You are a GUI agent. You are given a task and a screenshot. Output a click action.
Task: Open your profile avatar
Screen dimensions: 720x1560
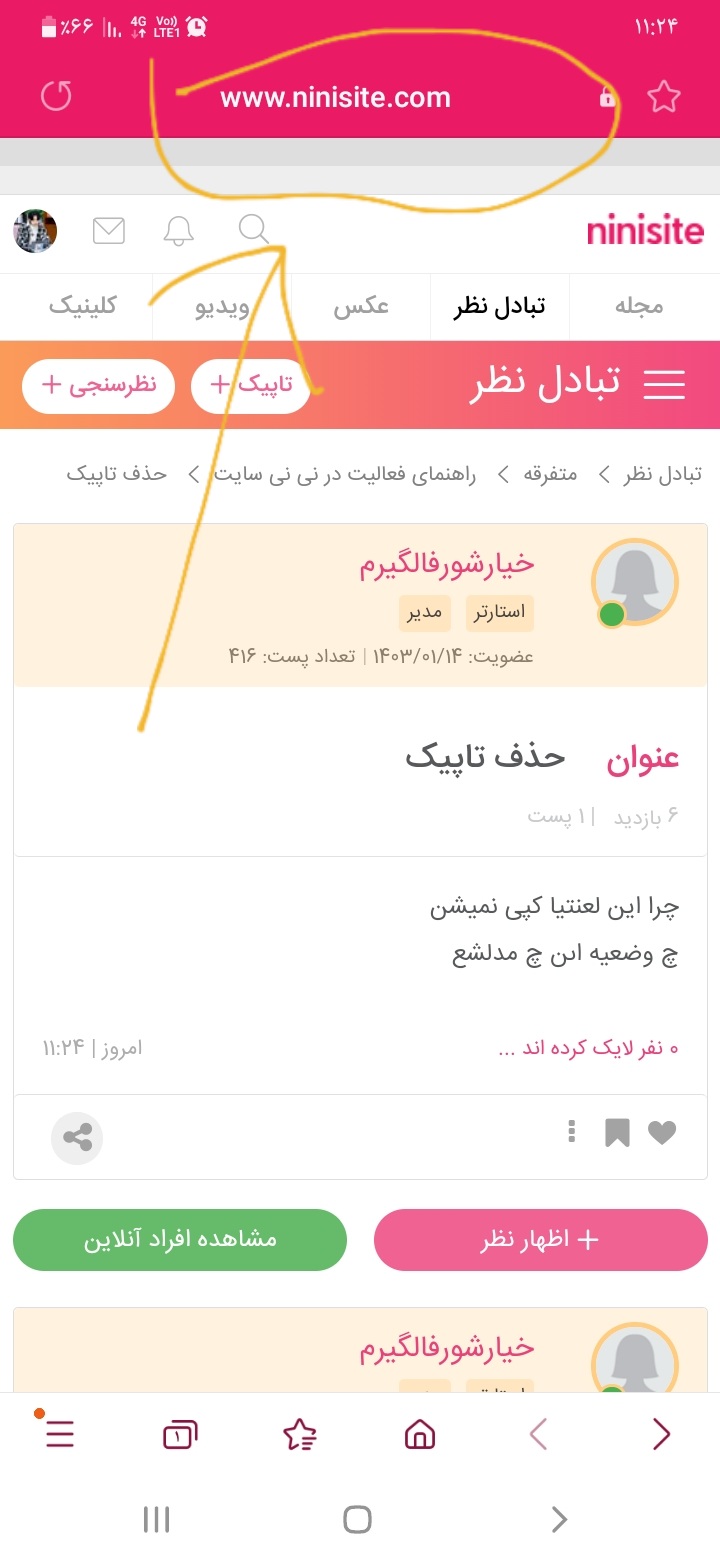(35, 231)
